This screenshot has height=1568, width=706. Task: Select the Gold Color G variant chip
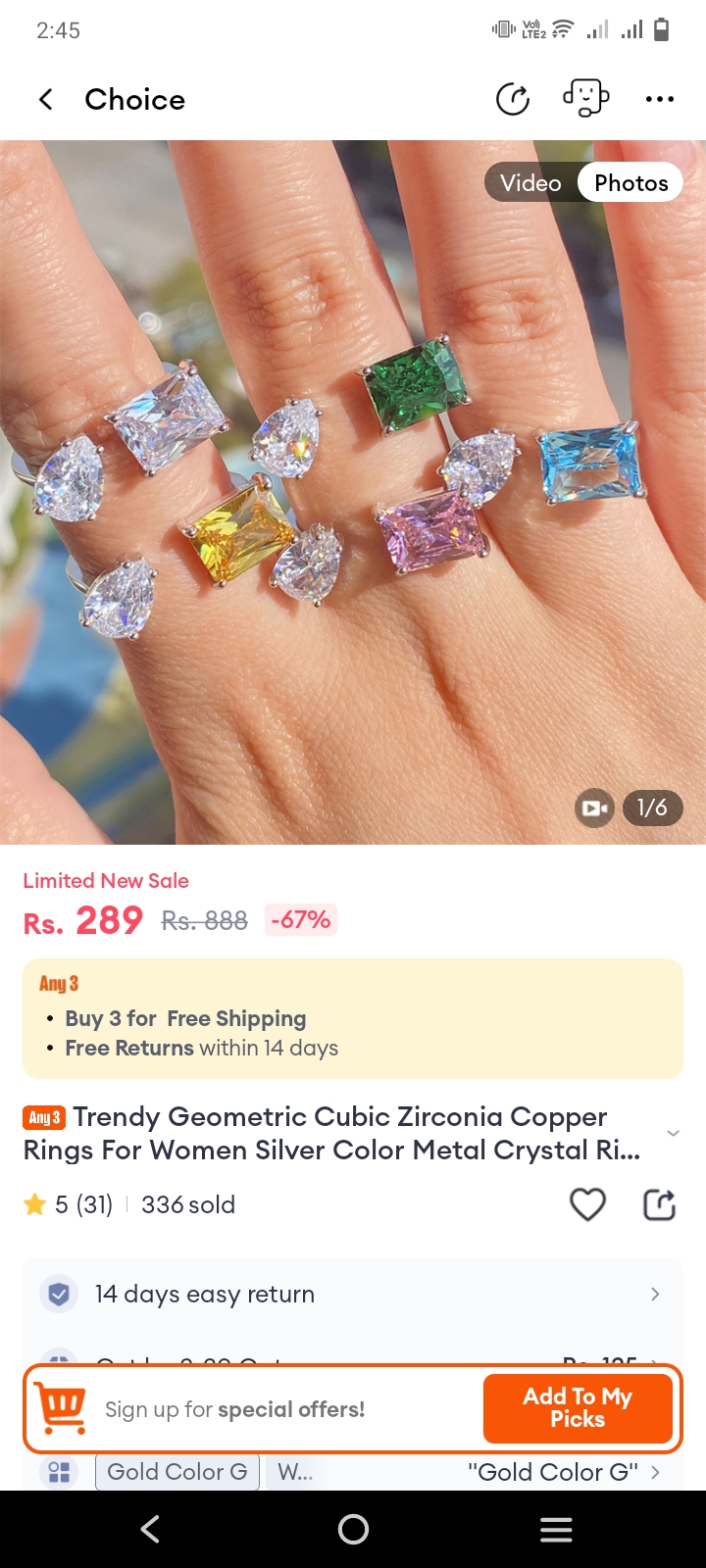[x=176, y=1472]
